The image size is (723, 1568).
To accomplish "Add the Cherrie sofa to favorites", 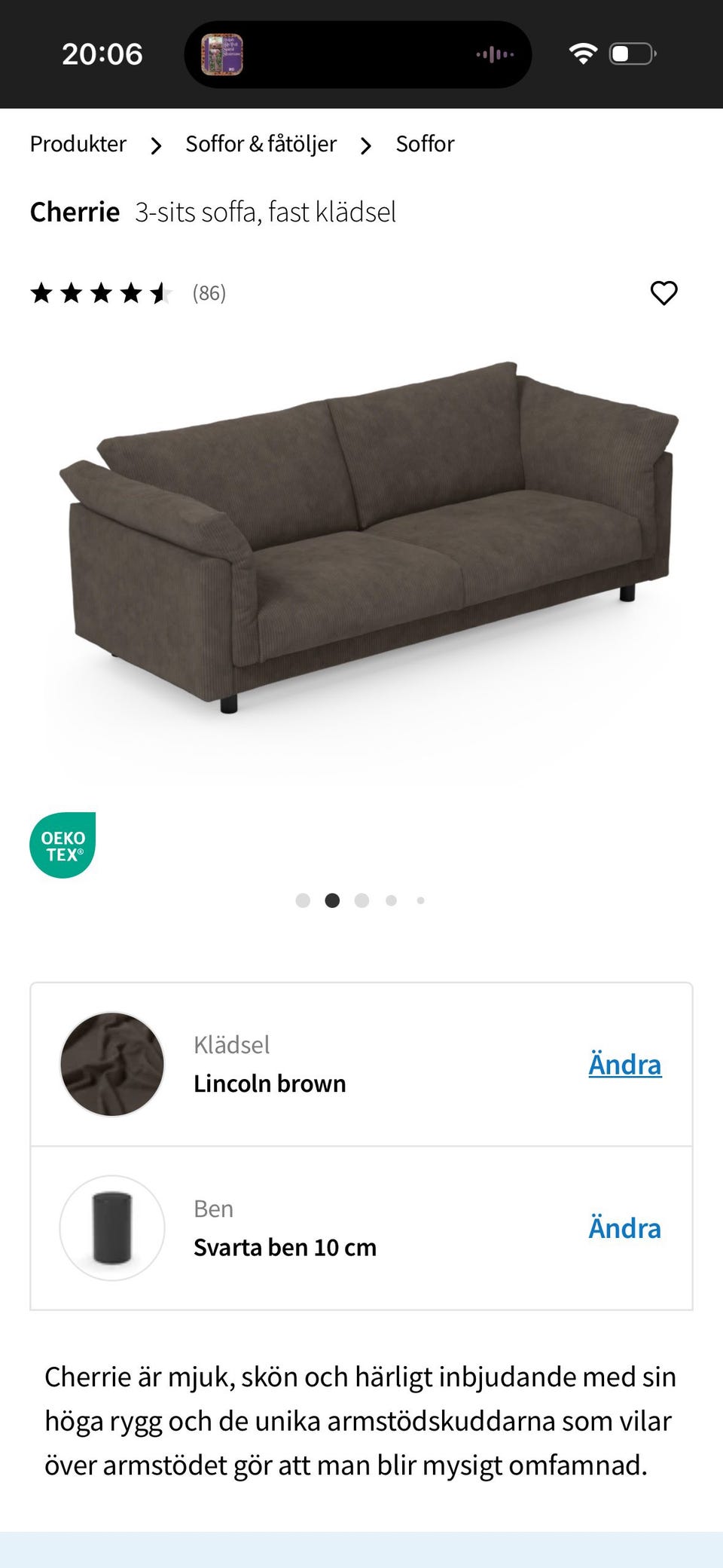I will (664, 293).
